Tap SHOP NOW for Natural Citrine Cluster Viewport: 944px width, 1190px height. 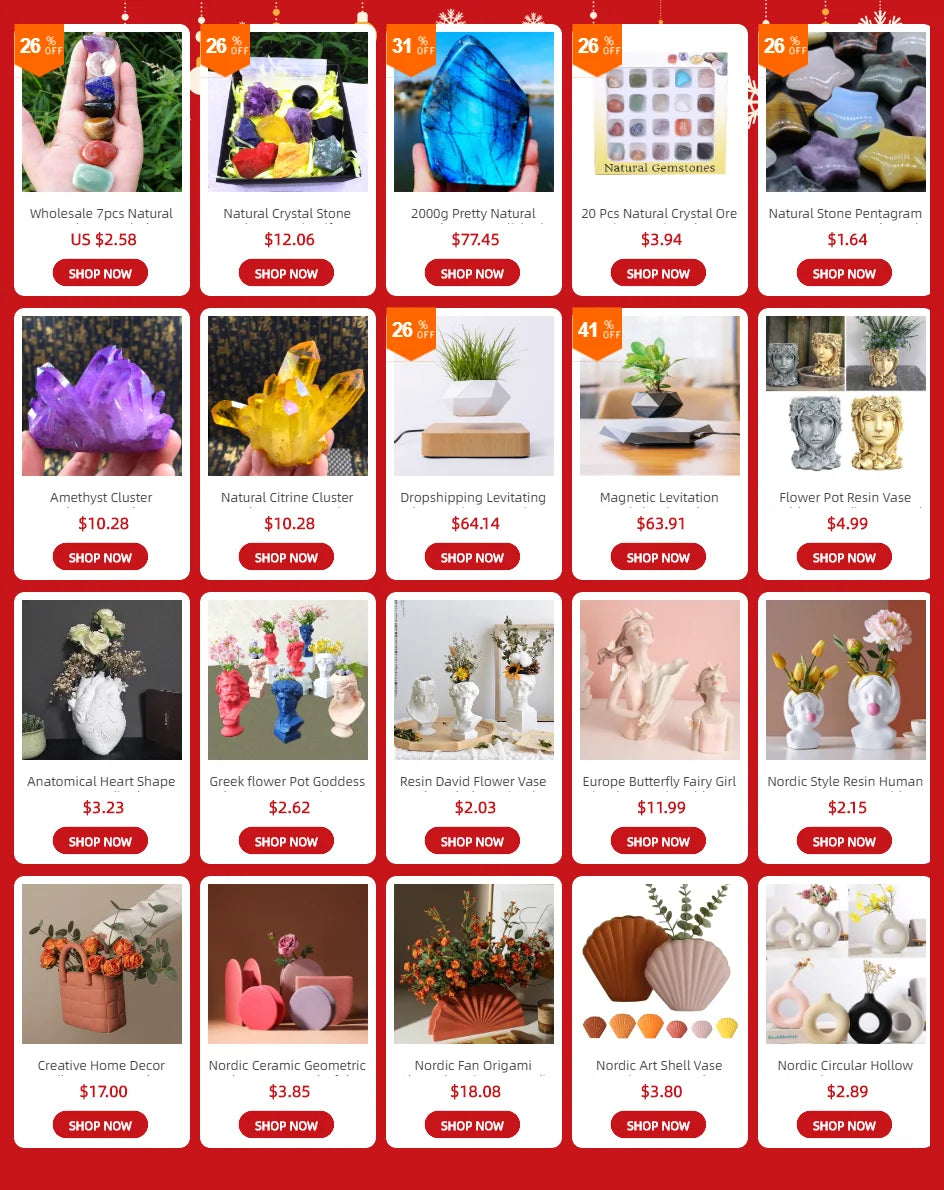[x=286, y=557]
